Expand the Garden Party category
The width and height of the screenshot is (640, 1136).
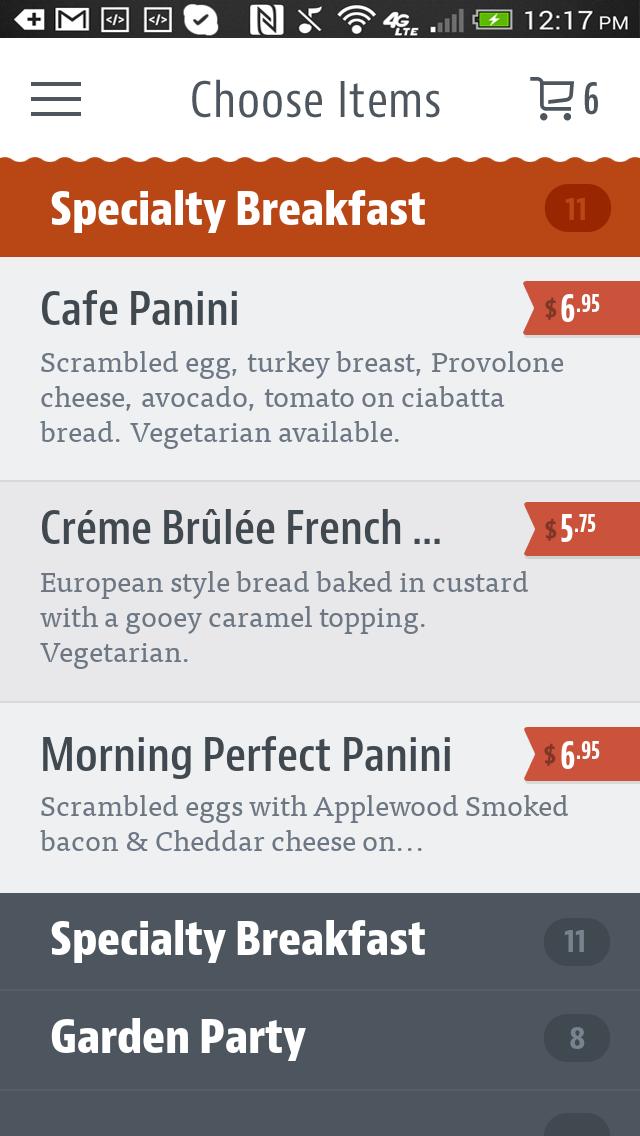[320, 1038]
